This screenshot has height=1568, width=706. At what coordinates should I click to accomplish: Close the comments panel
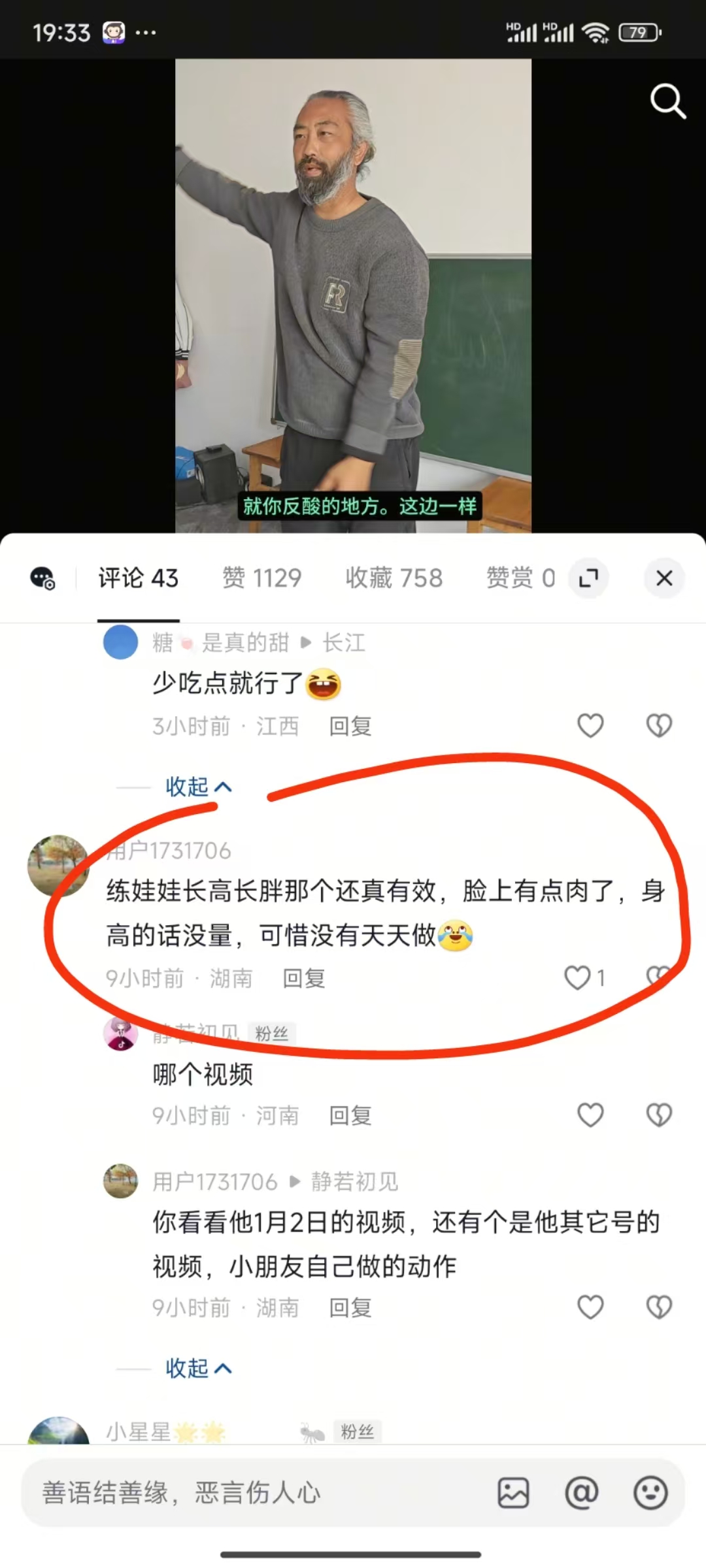pyautogui.click(x=664, y=578)
